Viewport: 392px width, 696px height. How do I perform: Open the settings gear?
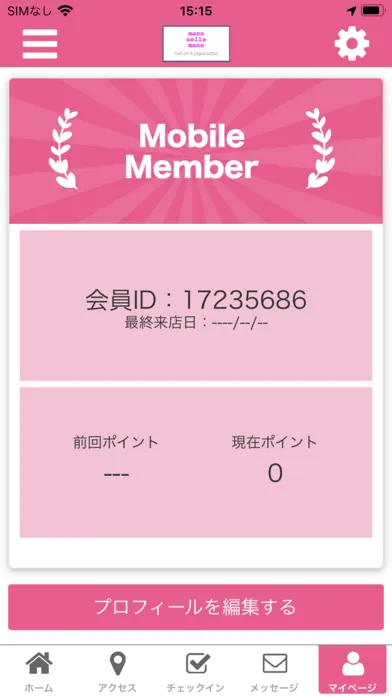(x=352, y=43)
